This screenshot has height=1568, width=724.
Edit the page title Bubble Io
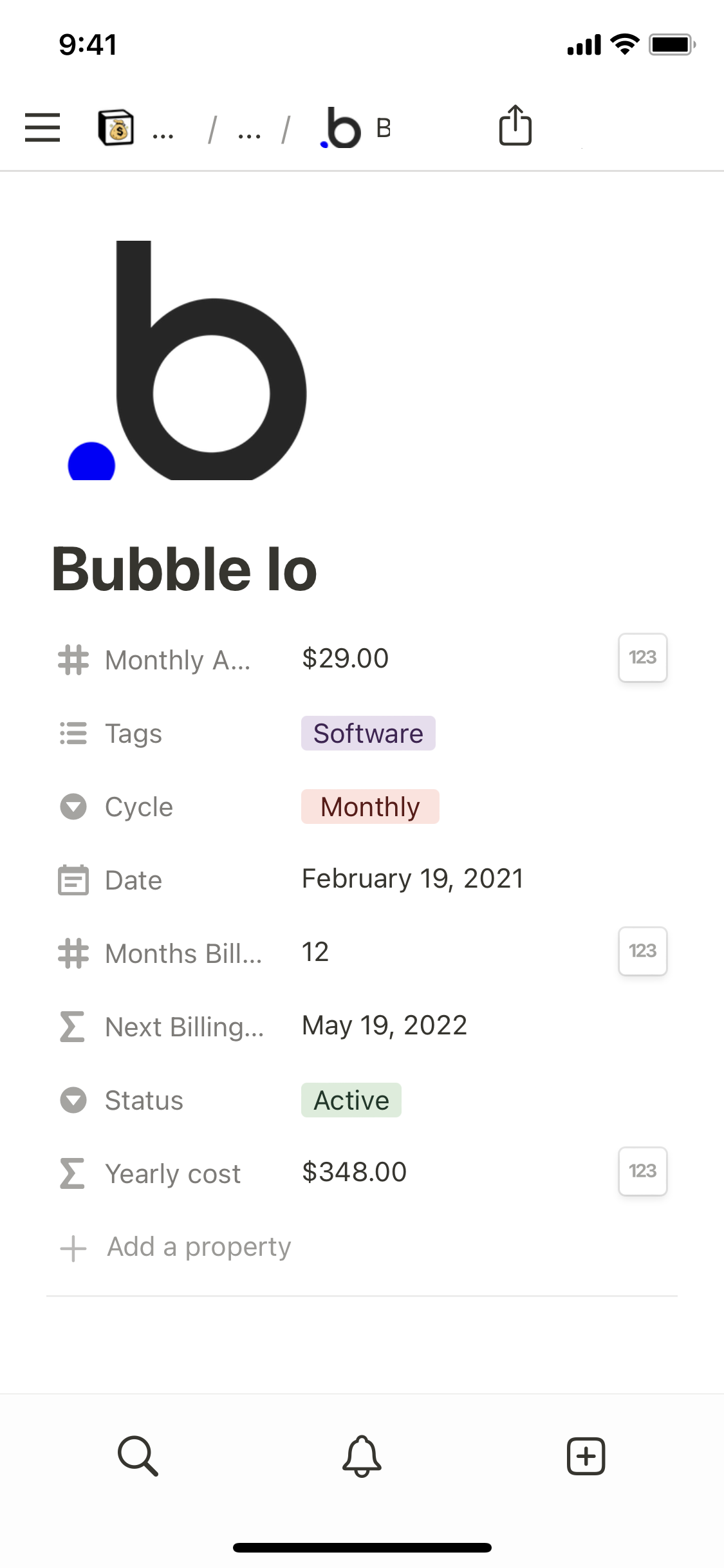pos(185,570)
